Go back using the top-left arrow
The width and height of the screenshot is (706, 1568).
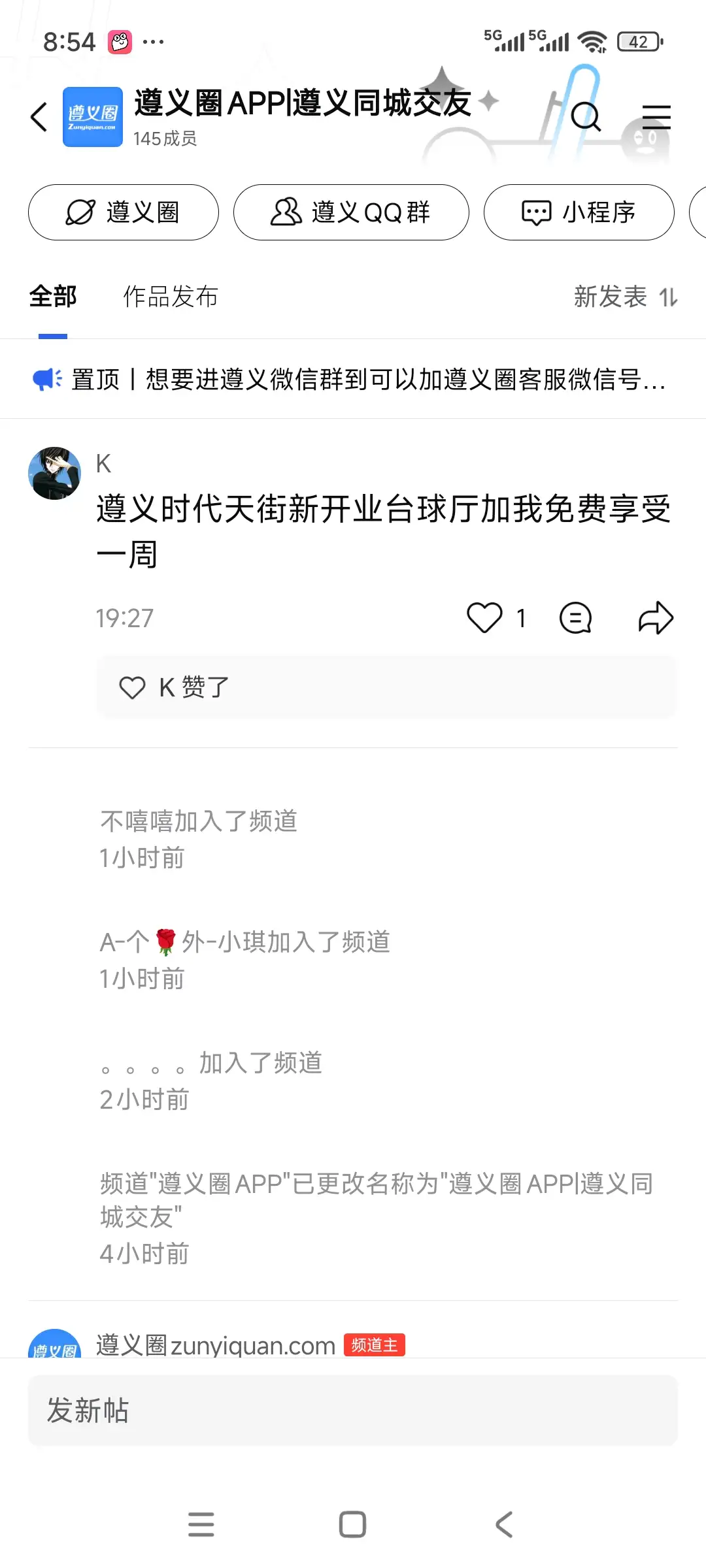[39, 118]
